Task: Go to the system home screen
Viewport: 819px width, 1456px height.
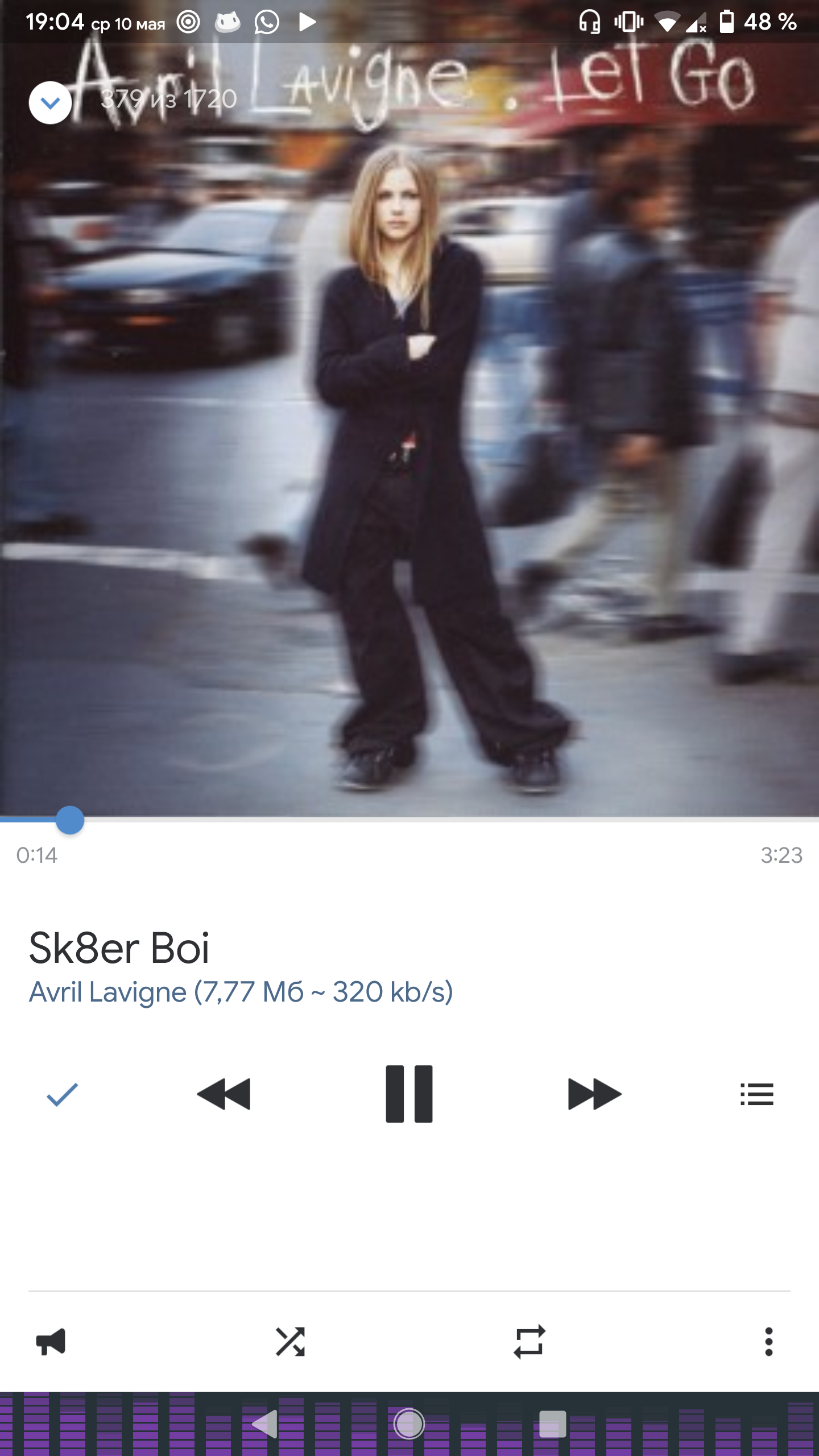Action: (409, 1424)
